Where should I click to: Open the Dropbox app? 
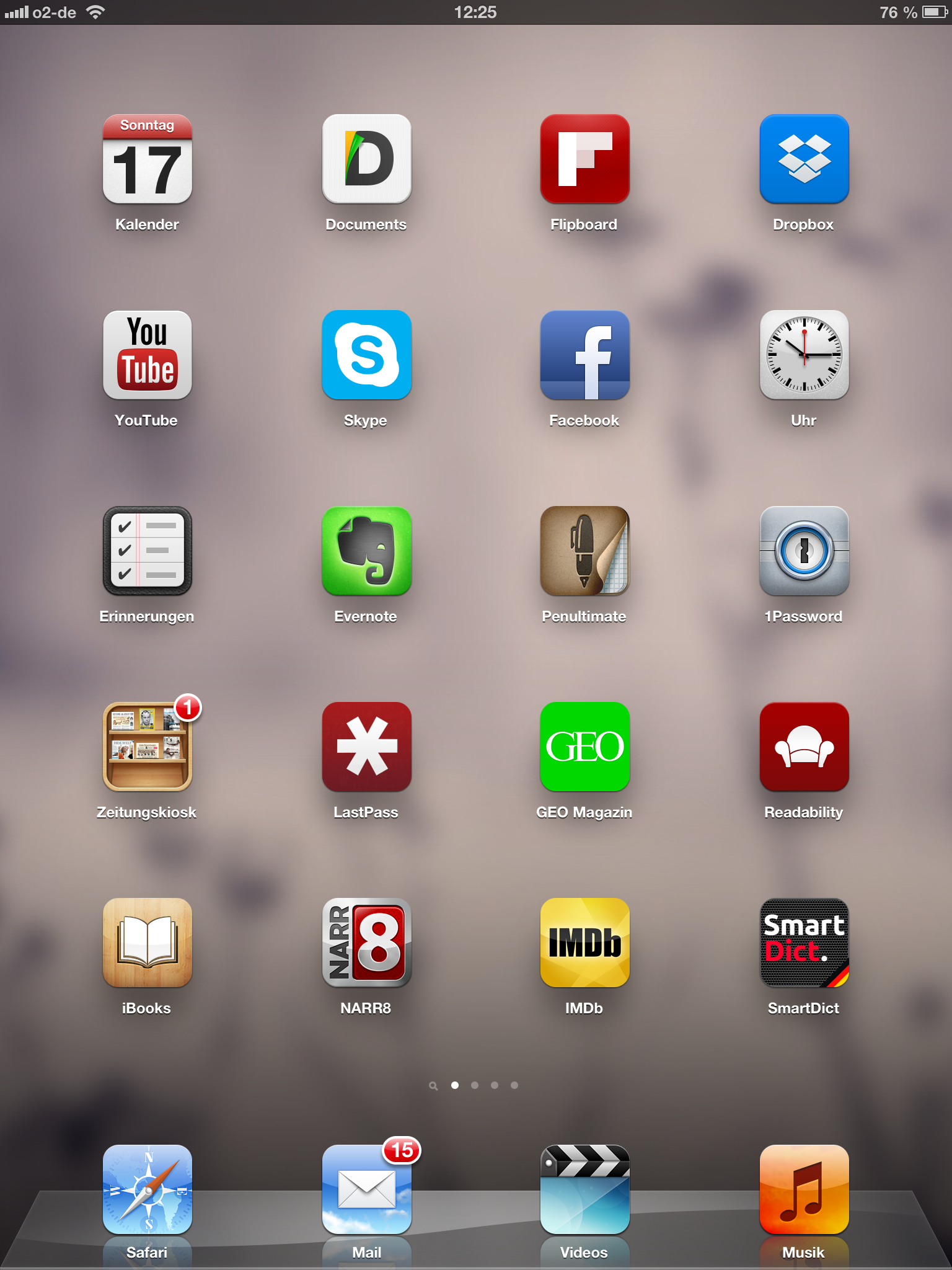pyautogui.click(x=804, y=159)
